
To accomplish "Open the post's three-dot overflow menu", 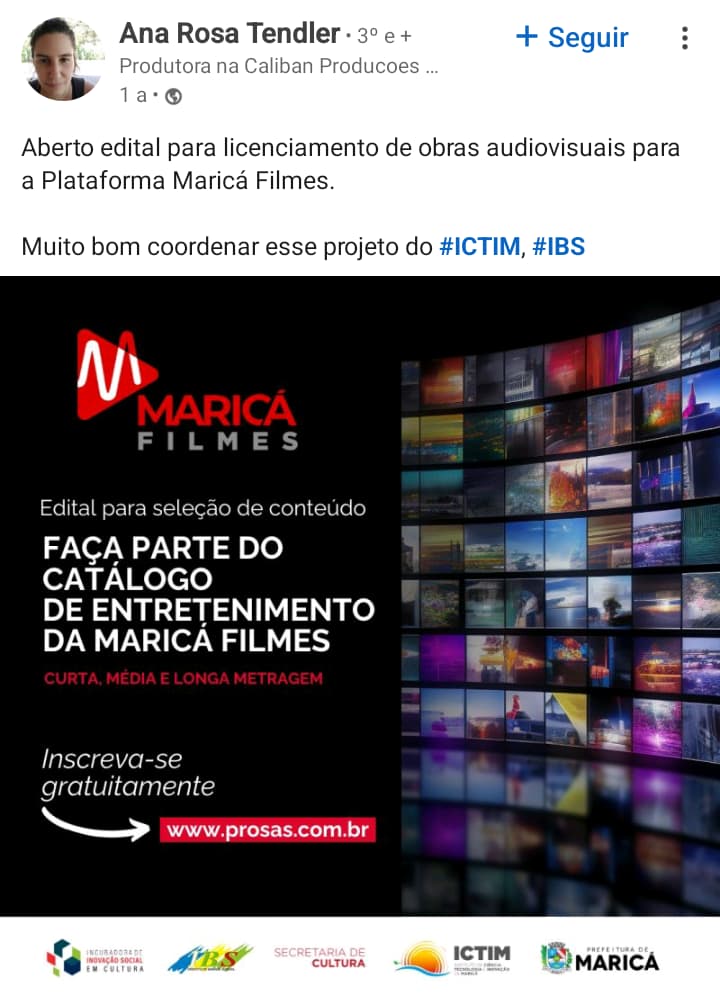I will point(685,38).
